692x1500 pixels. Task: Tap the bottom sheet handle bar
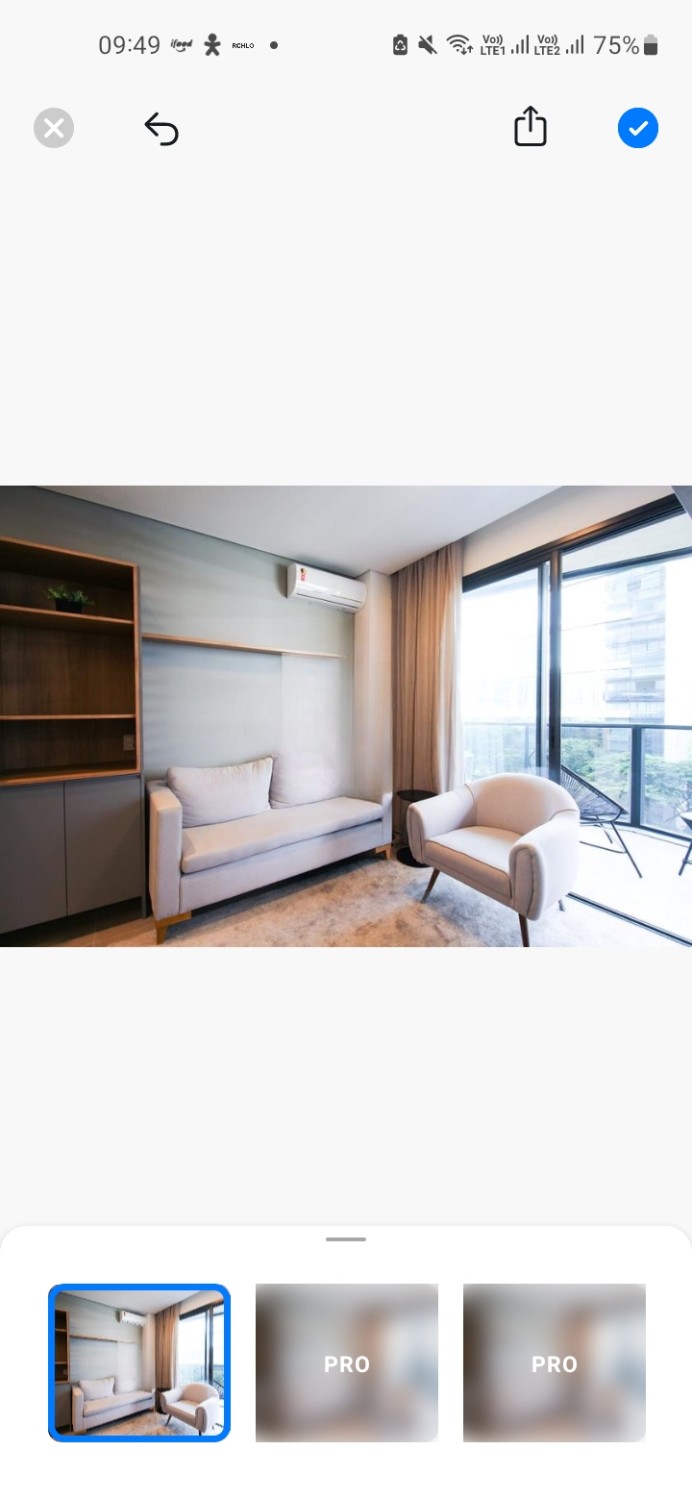click(346, 1239)
